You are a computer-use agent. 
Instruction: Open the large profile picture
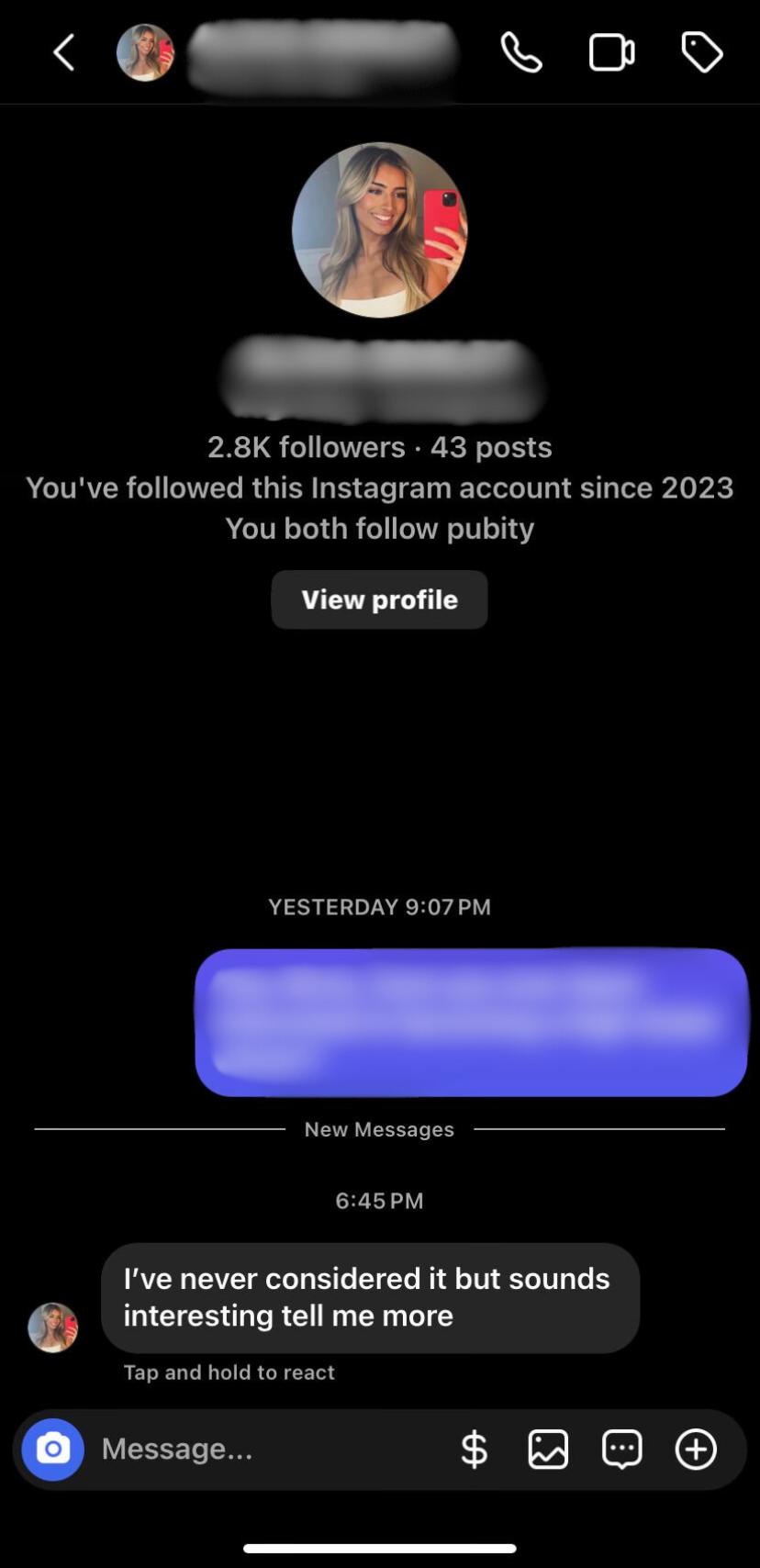379,230
